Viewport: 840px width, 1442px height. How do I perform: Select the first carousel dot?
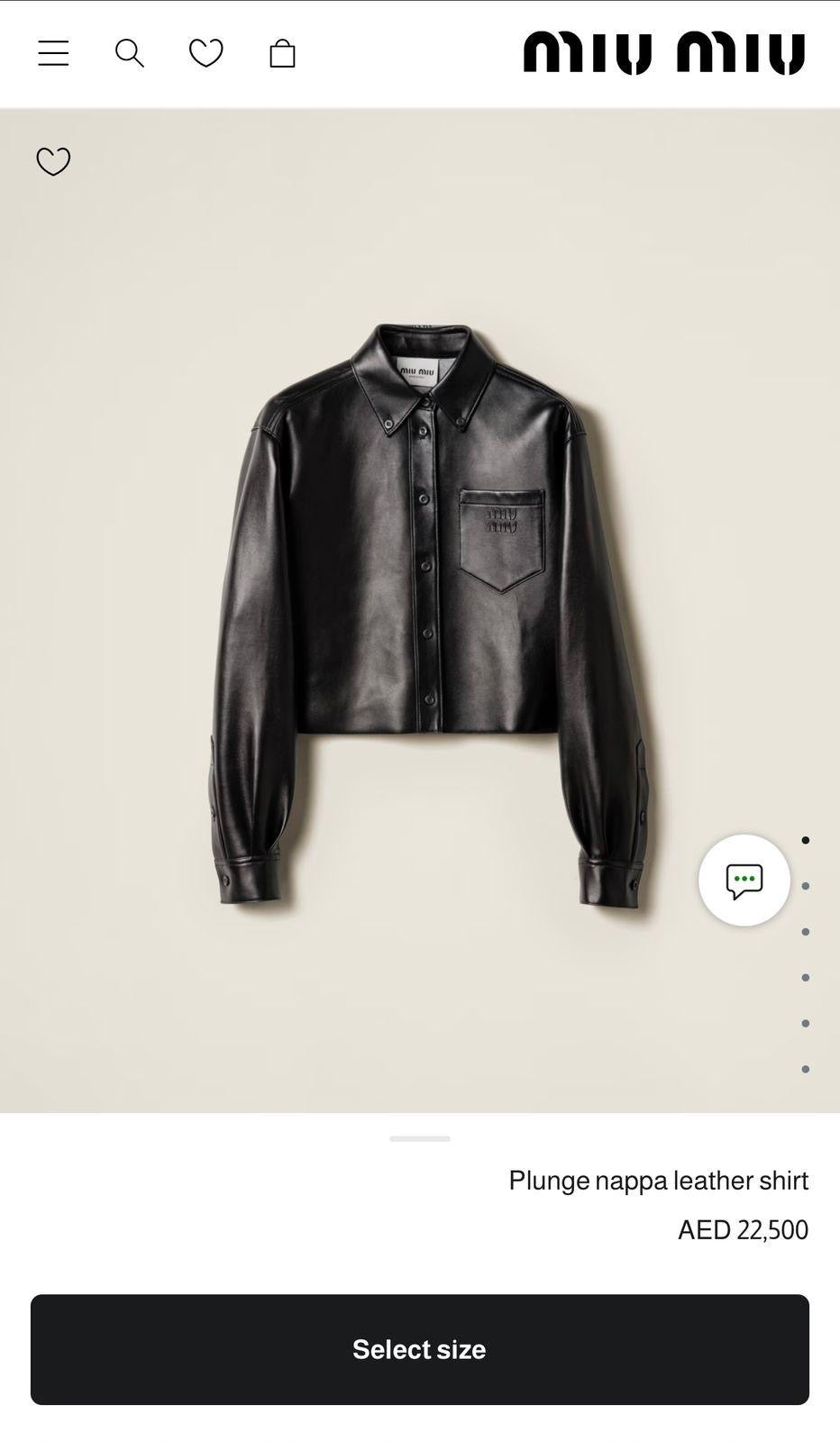805,842
